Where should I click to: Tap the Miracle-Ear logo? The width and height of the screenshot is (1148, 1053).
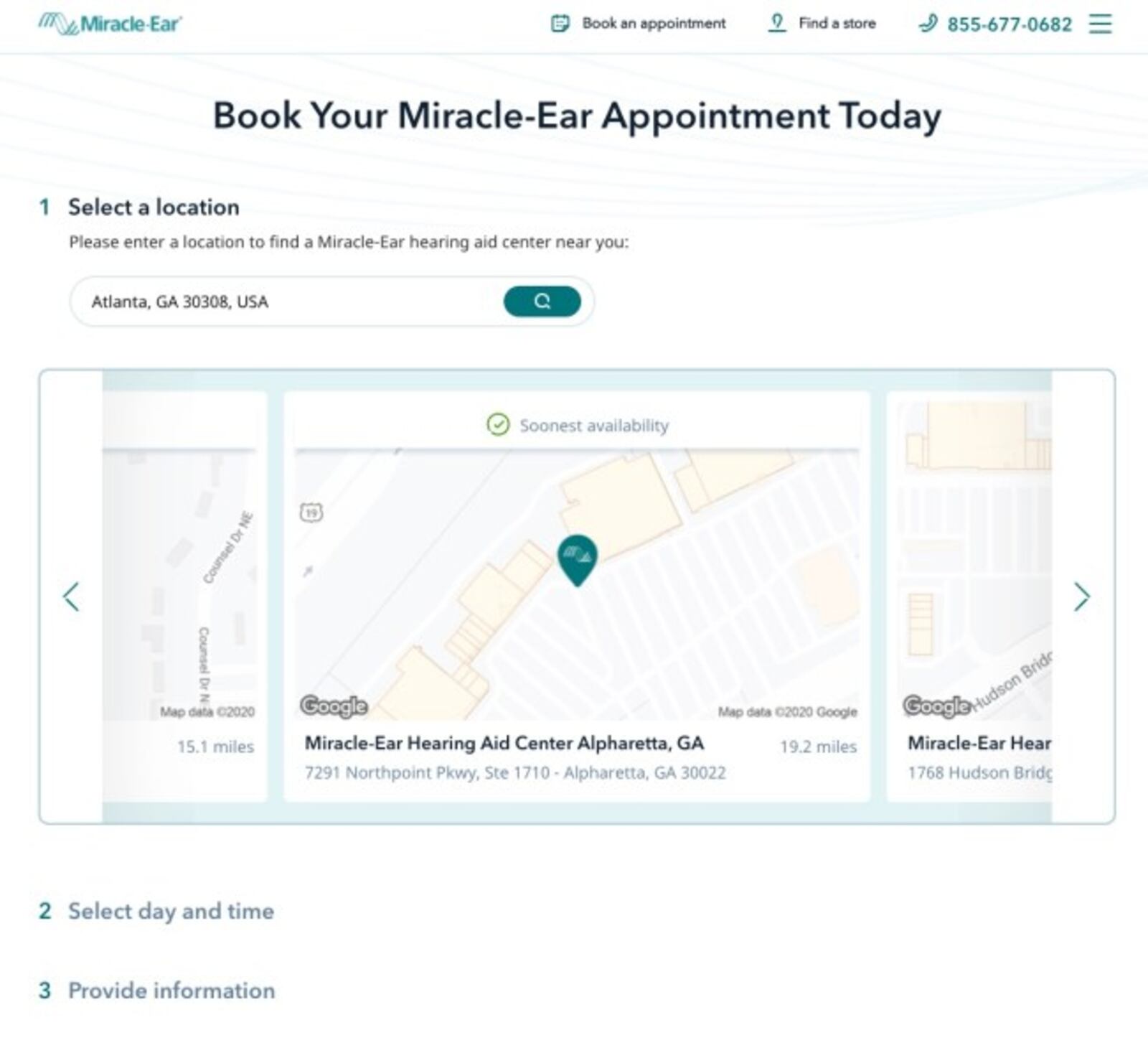coord(110,24)
